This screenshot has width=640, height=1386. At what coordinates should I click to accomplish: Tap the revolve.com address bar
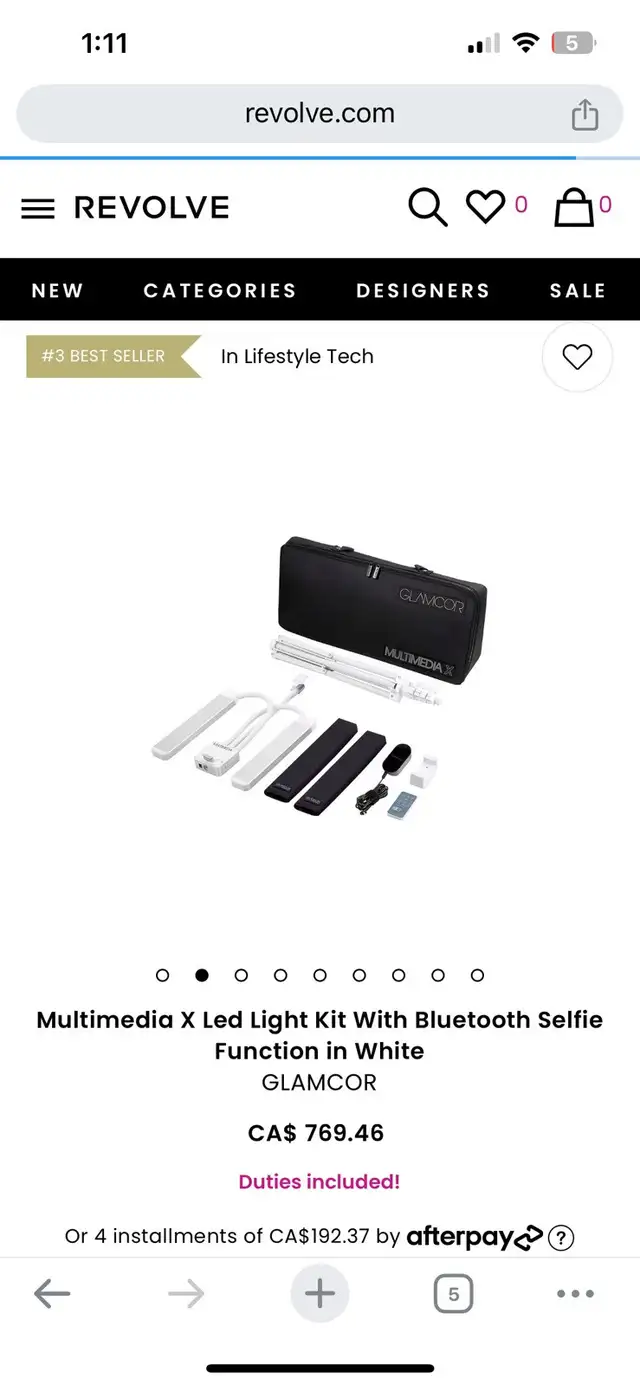pos(320,114)
